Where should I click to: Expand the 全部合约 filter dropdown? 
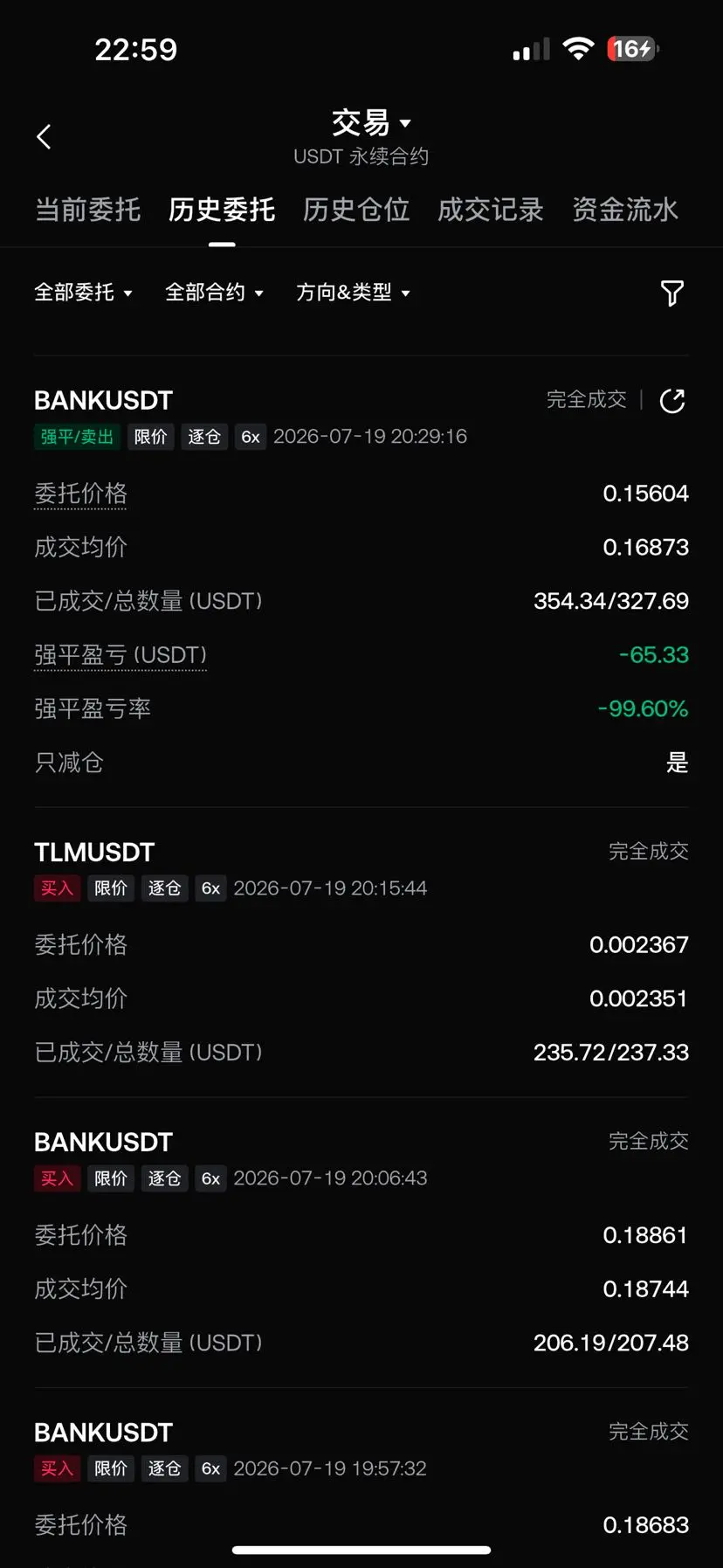click(214, 292)
